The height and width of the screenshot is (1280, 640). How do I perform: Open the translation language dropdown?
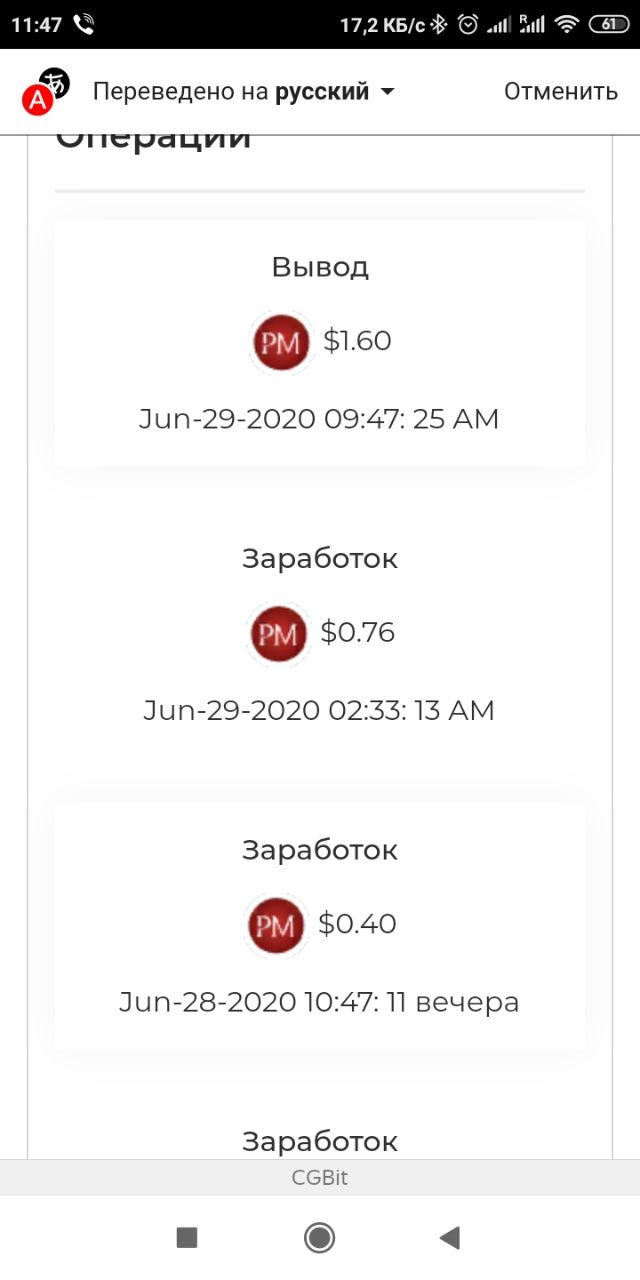244,92
